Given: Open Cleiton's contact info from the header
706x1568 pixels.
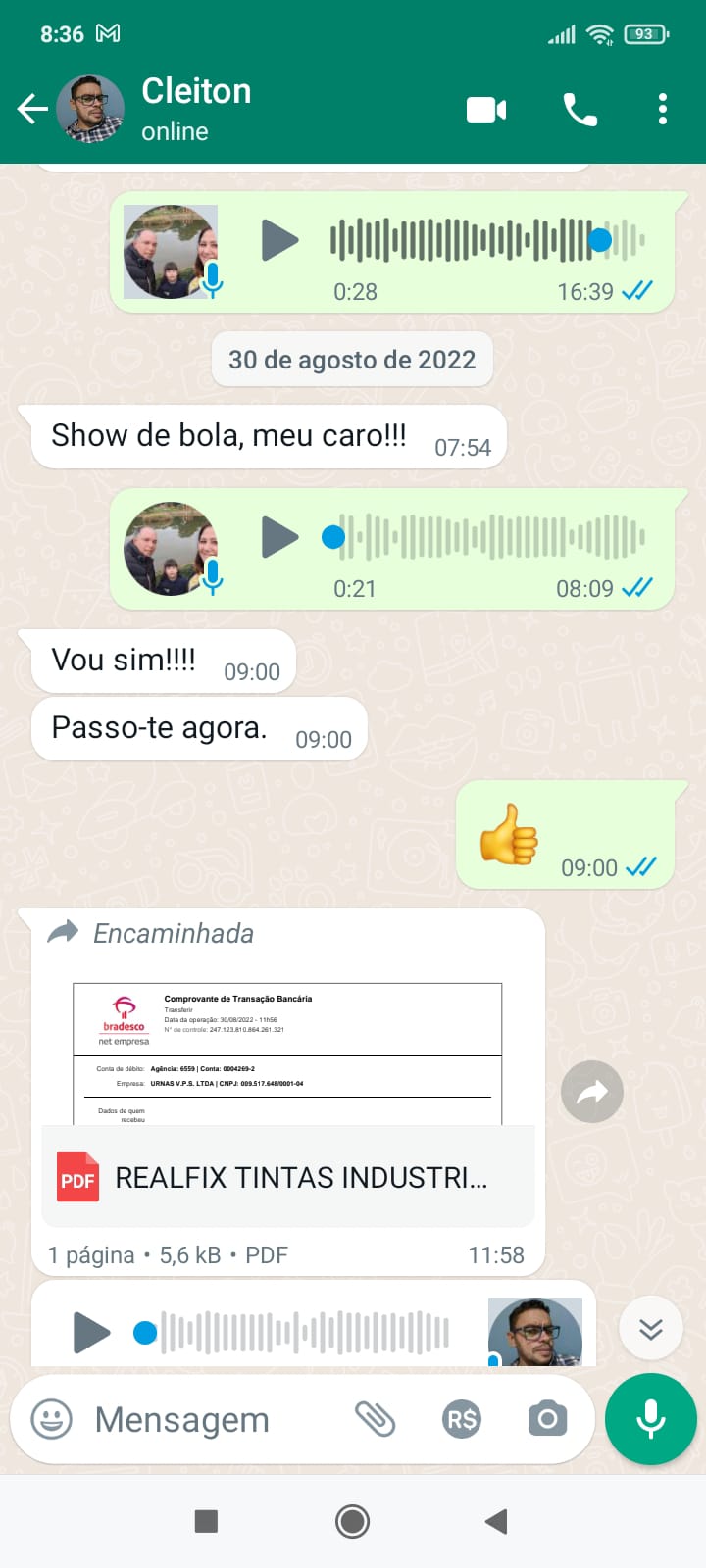Looking at the screenshot, I should point(196,109).
